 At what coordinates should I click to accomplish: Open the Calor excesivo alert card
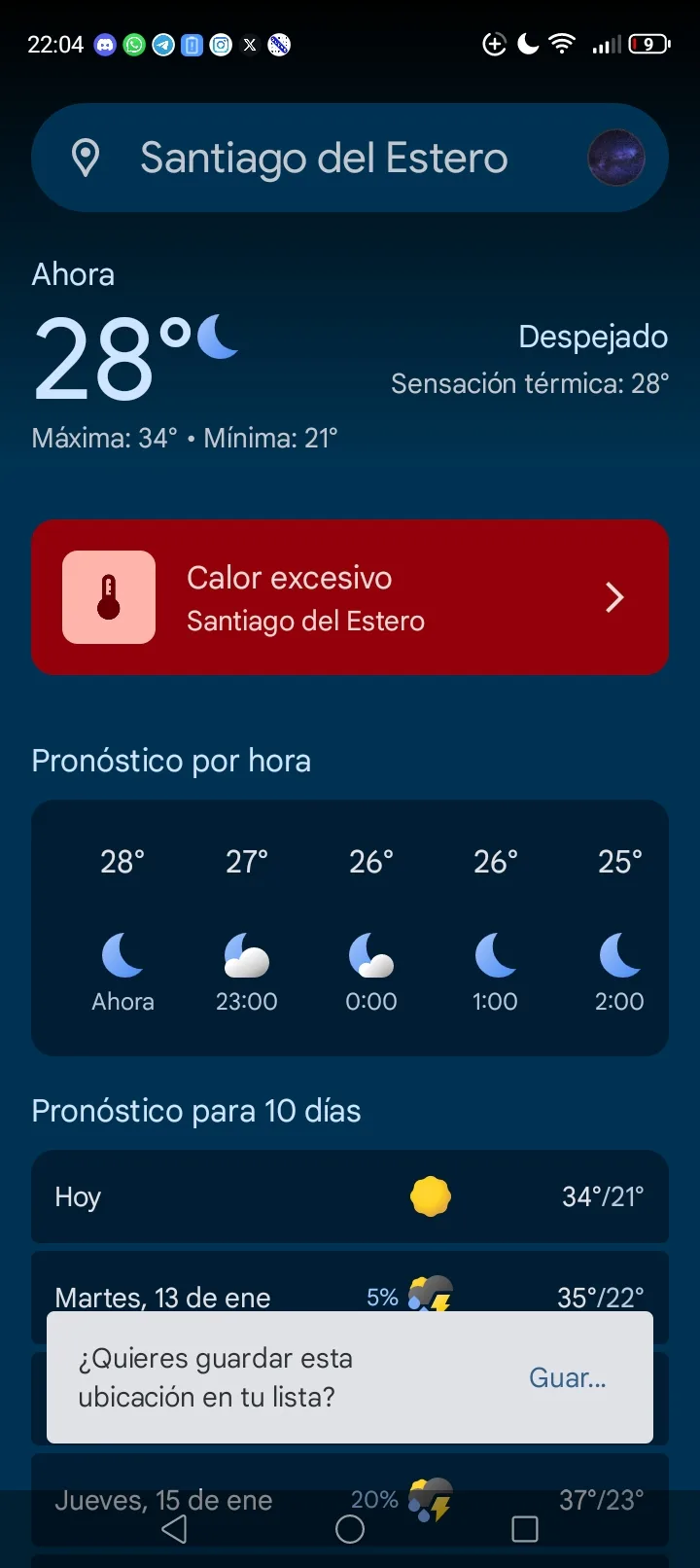[x=350, y=597]
